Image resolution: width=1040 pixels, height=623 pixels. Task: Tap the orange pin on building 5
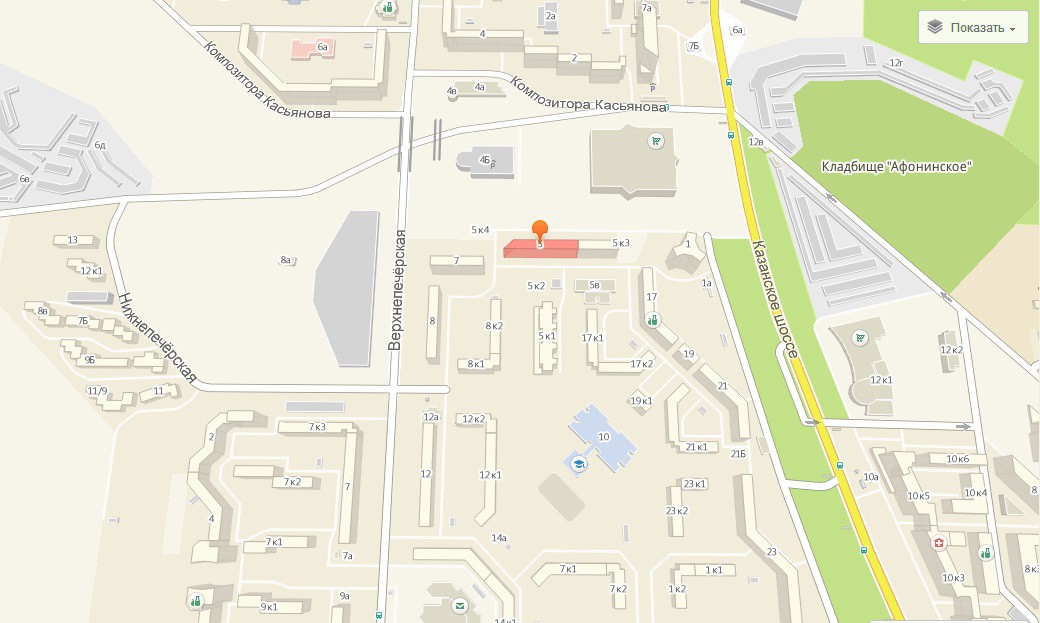click(540, 231)
